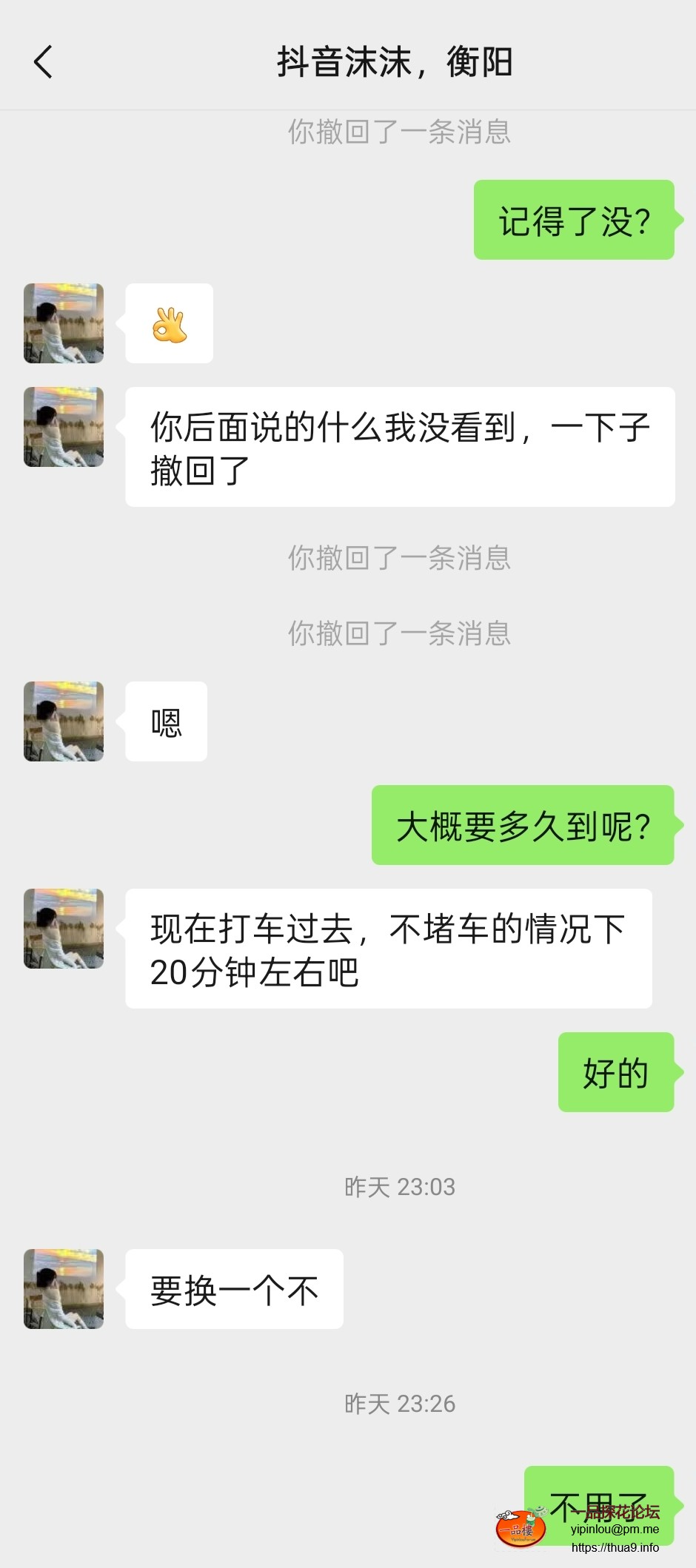Open profile from avatar by 现在打车过去 message
The width and height of the screenshot is (696, 1568).
tap(64, 929)
